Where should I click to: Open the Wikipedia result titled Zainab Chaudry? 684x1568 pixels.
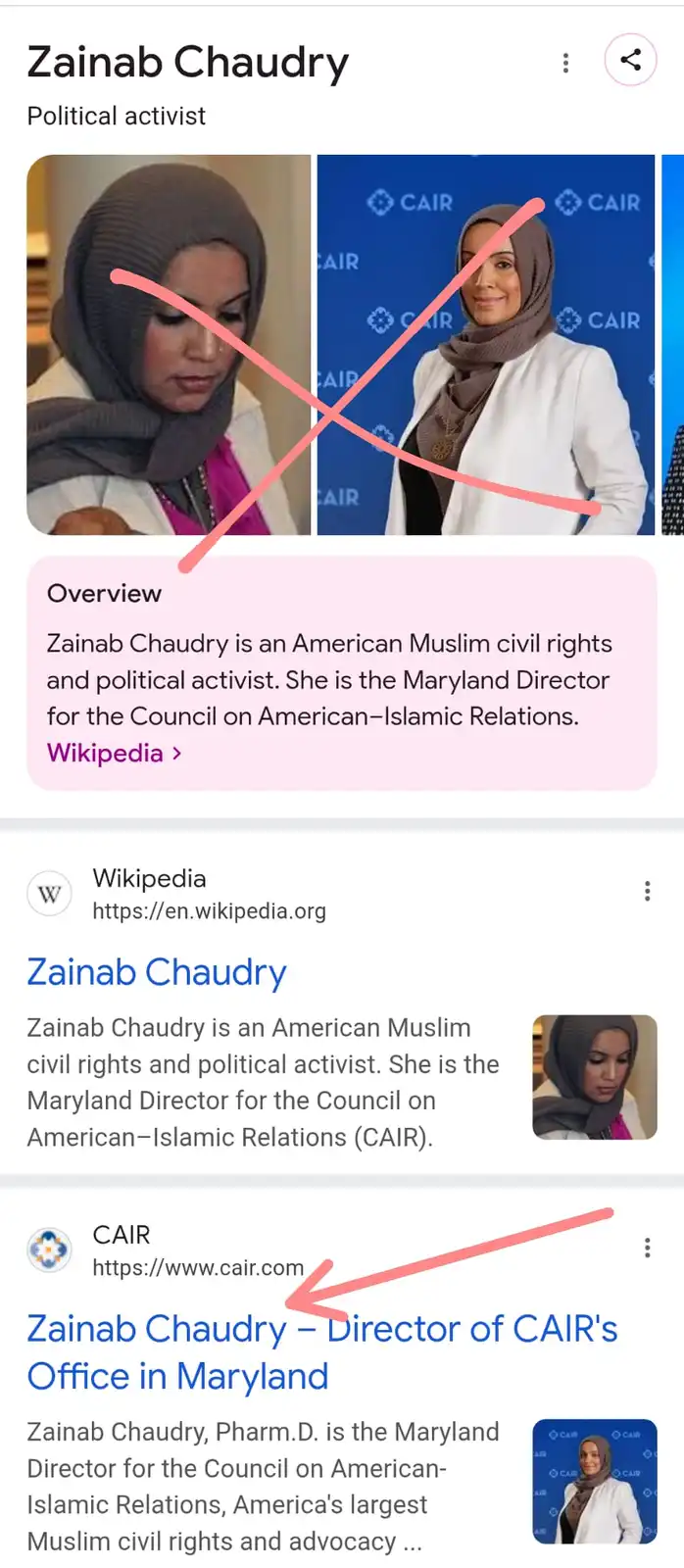157,972
